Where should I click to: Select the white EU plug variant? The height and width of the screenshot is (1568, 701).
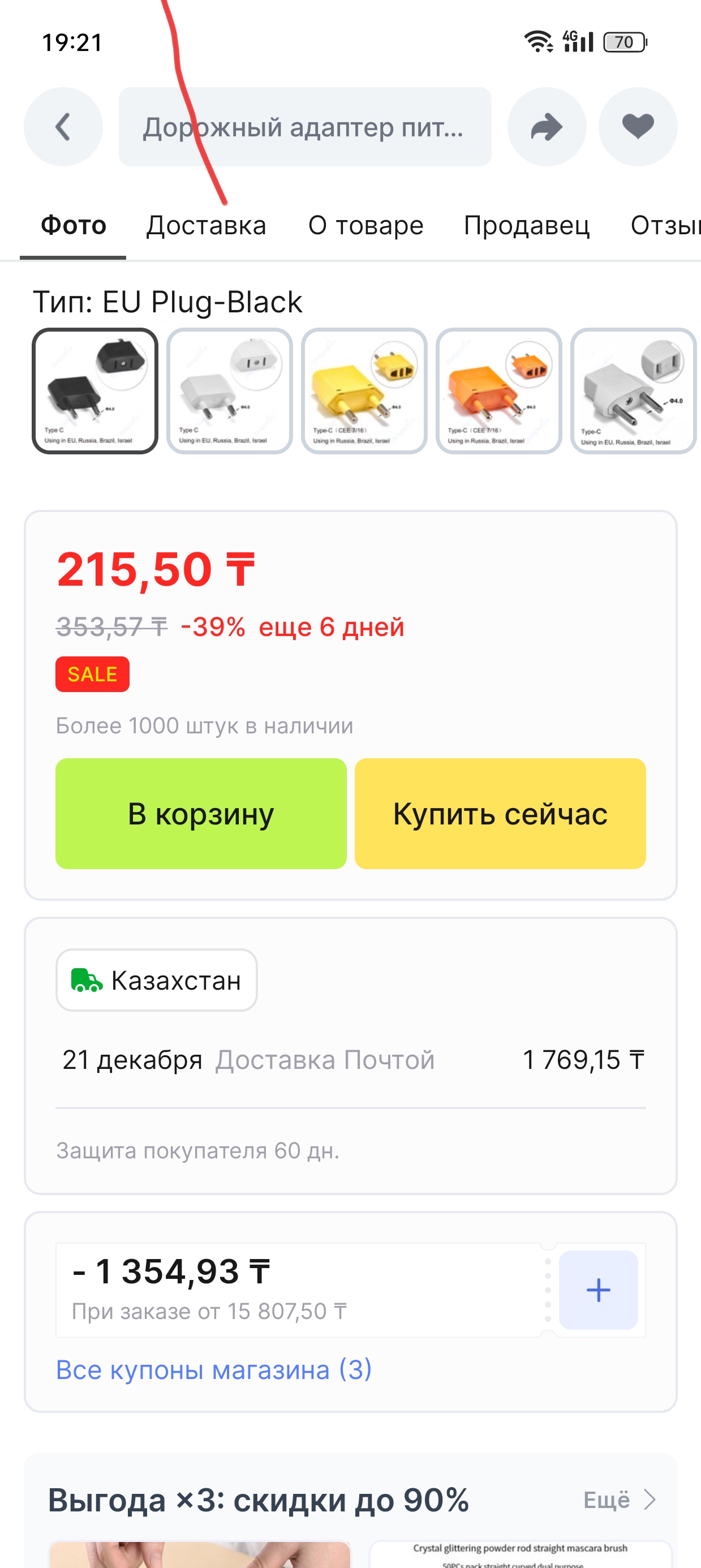[x=229, y=391]
